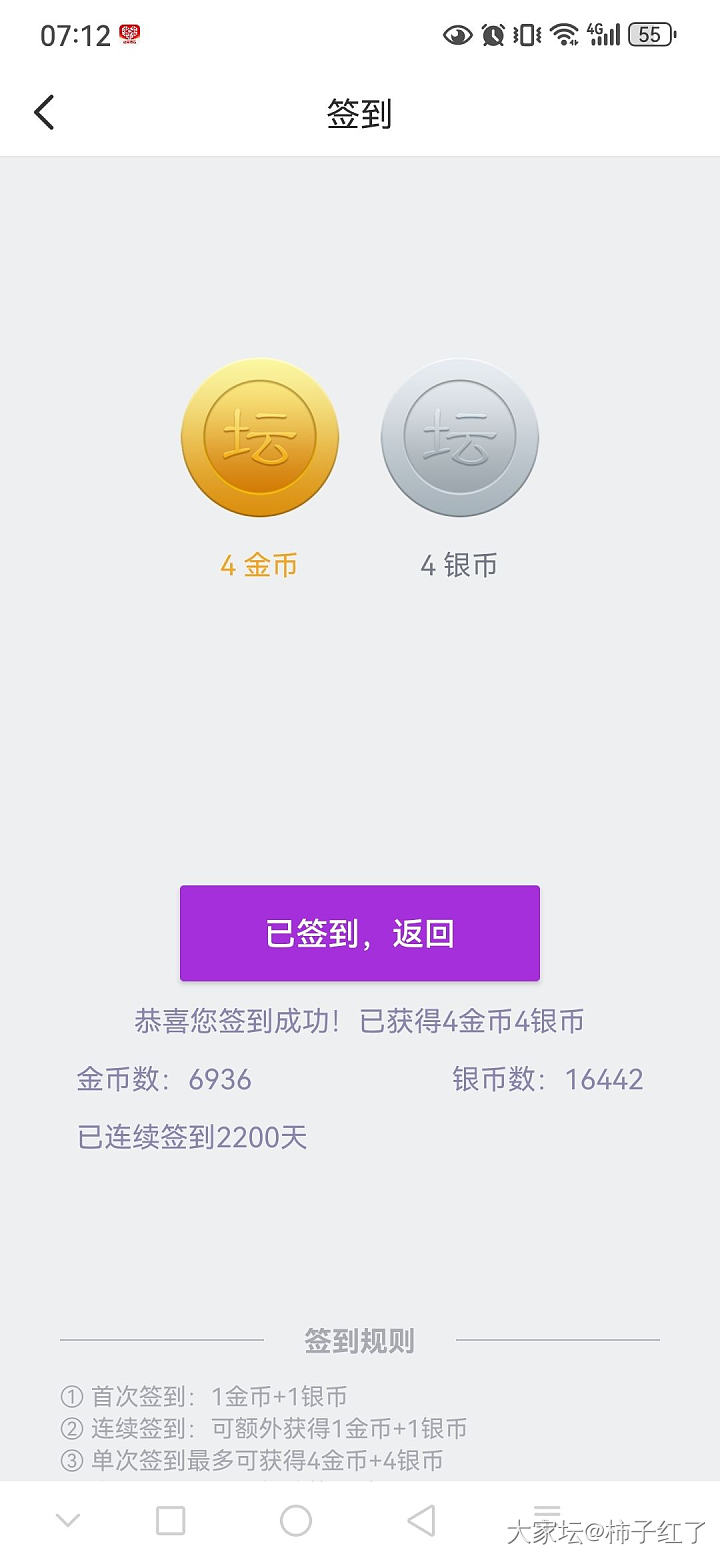The height and width of the screenshot is (1560, 720).
Task: Tap the purple 已签到，返回 button
Action: [x=360, y=933]
